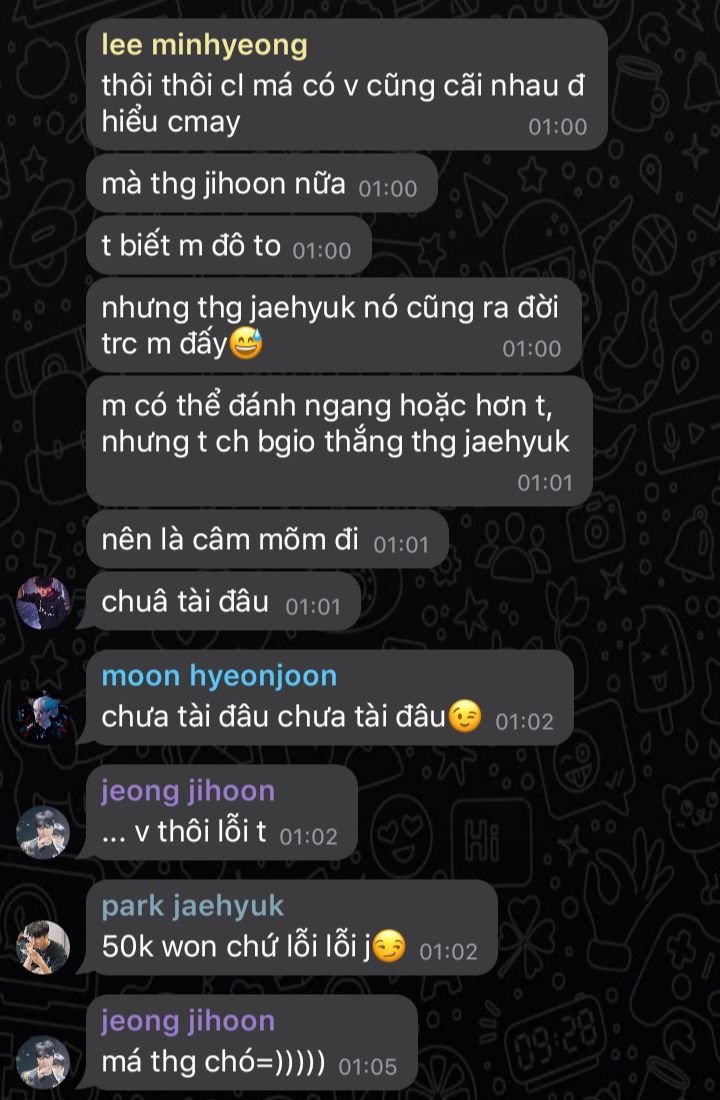The image size is (720, 1100).
Task: Tap jeong jihoon's name above "v thôi lỗi t"
Action: (x=188, y=791)
